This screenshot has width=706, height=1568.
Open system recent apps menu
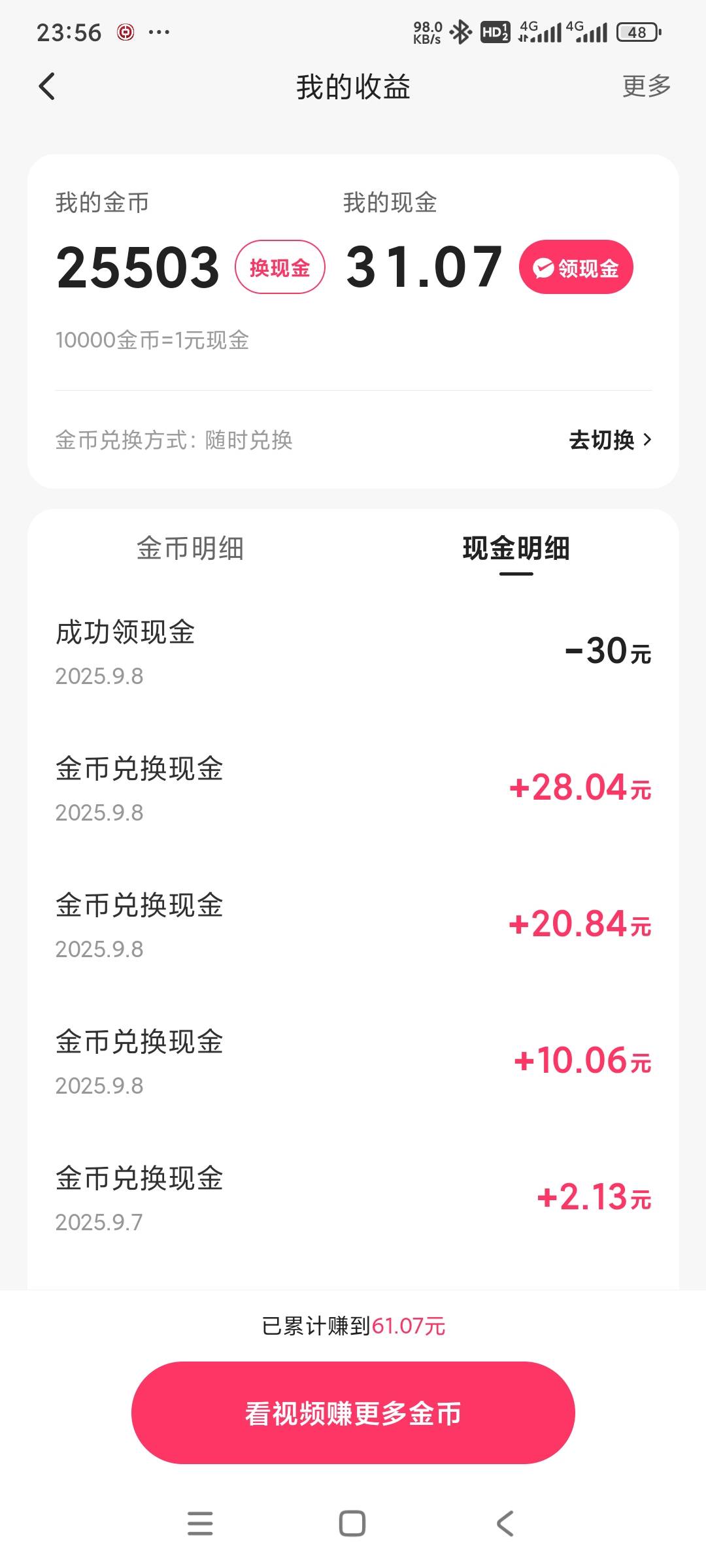pos(200,1523)
